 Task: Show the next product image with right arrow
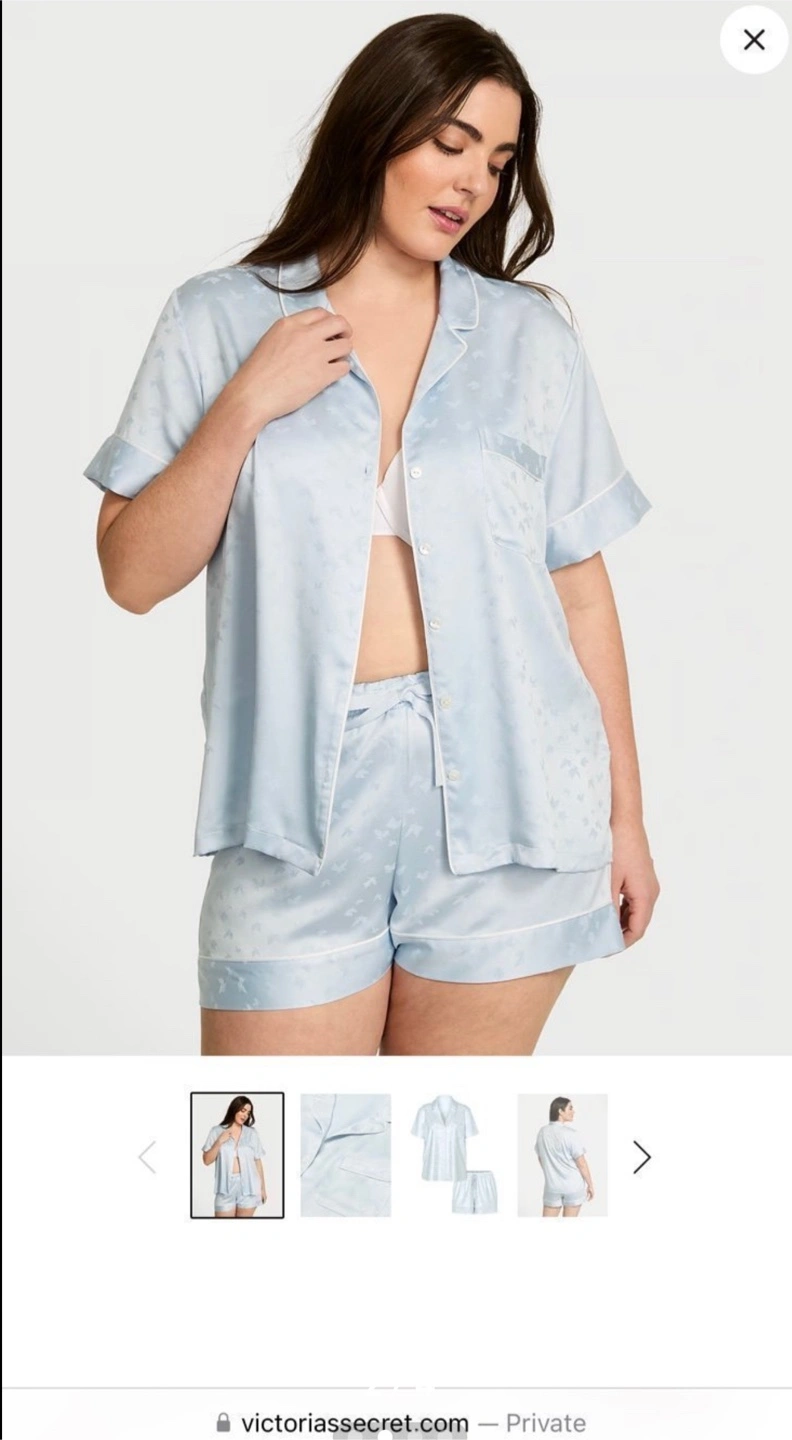coord(642,1157)
